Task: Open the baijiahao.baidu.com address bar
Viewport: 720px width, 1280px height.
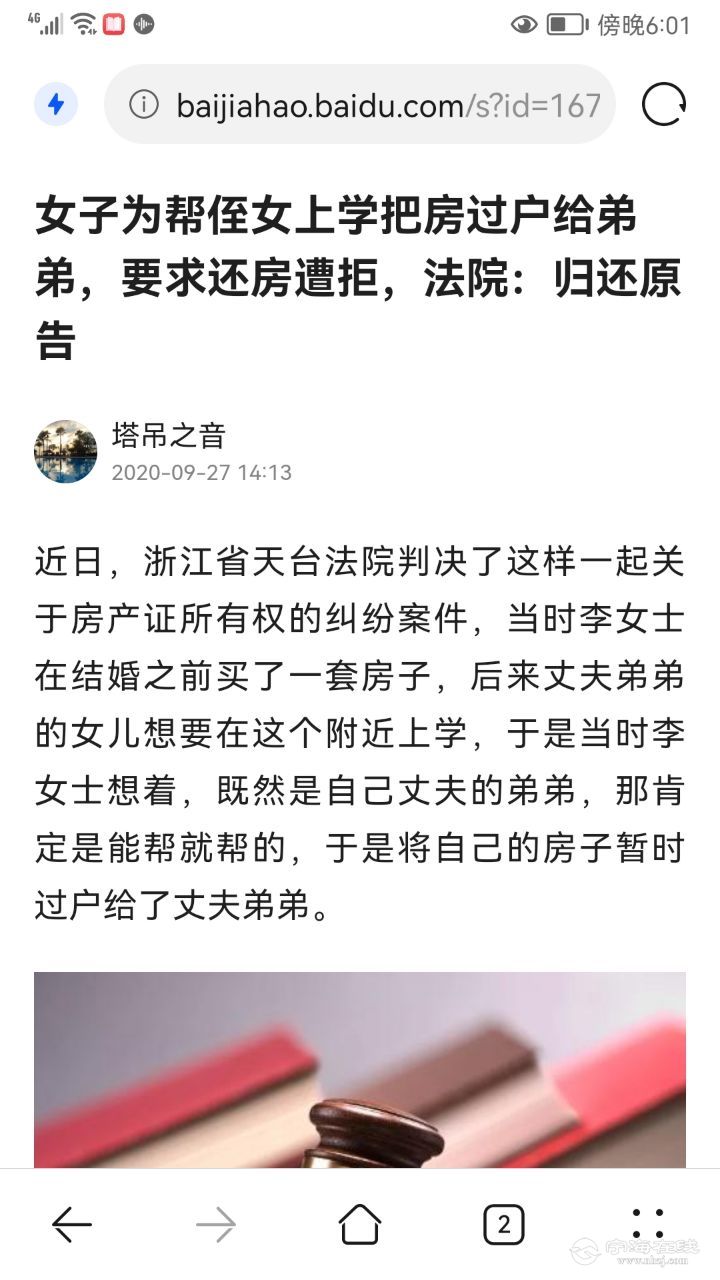Action: tap(388, 105)
